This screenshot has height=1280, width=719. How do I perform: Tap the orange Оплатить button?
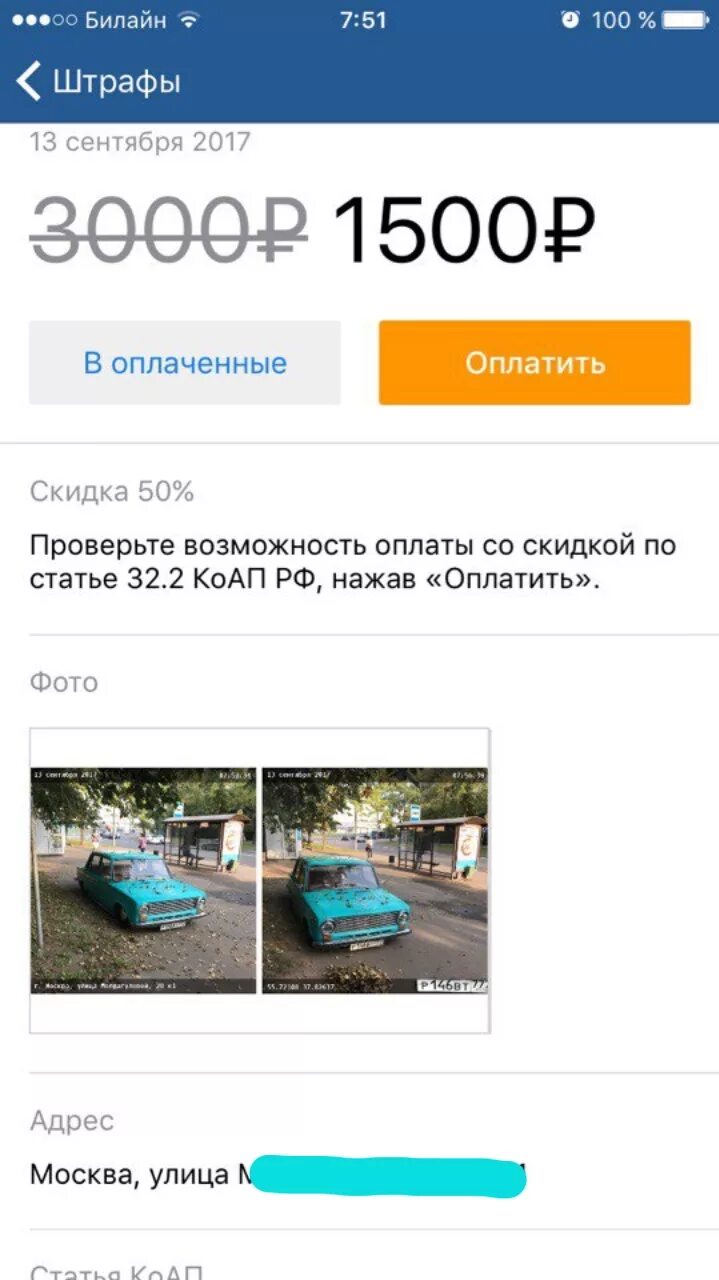534,363
